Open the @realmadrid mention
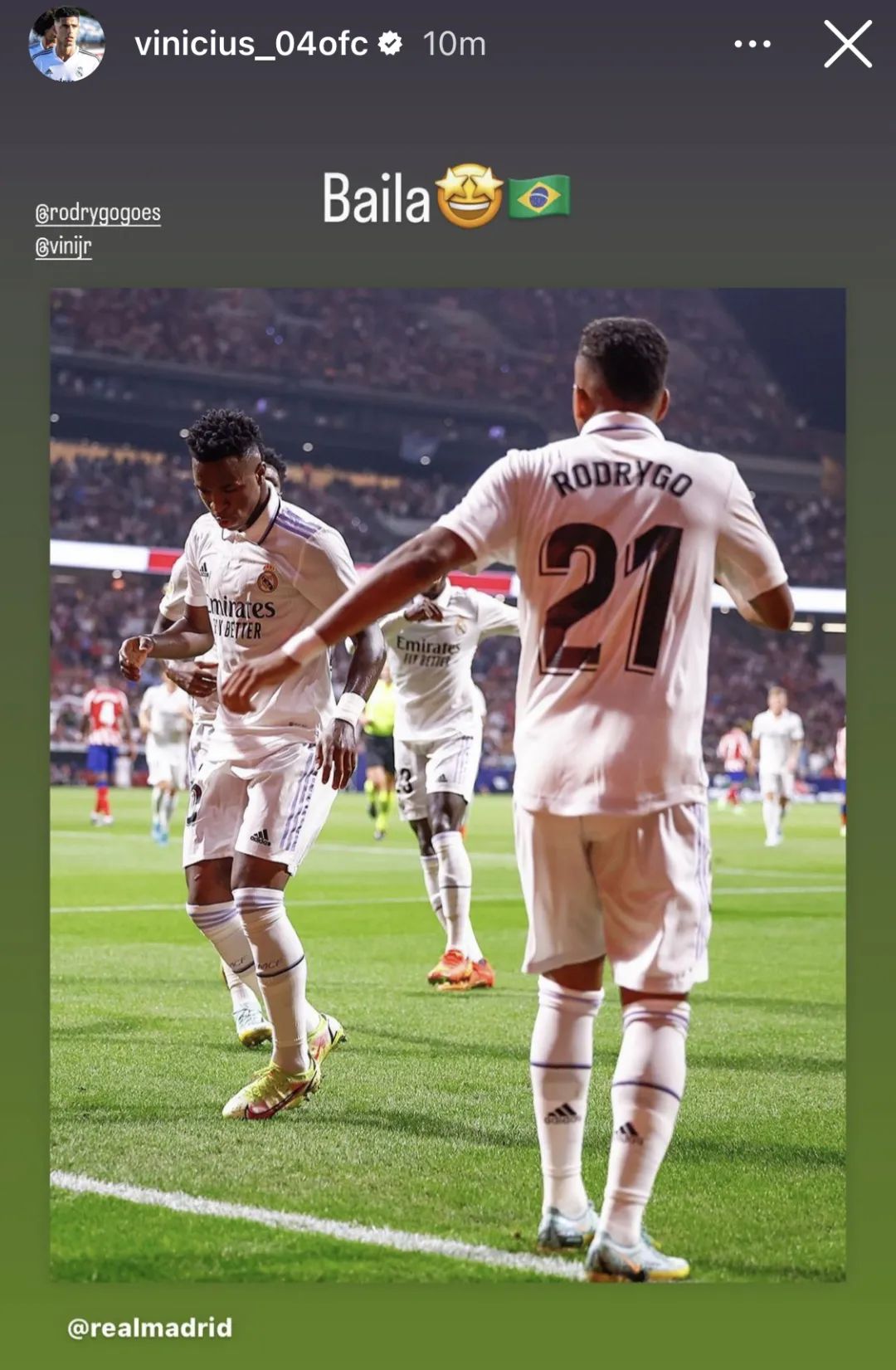This screenshot has height=1370, width=896. click(149, 1328)
